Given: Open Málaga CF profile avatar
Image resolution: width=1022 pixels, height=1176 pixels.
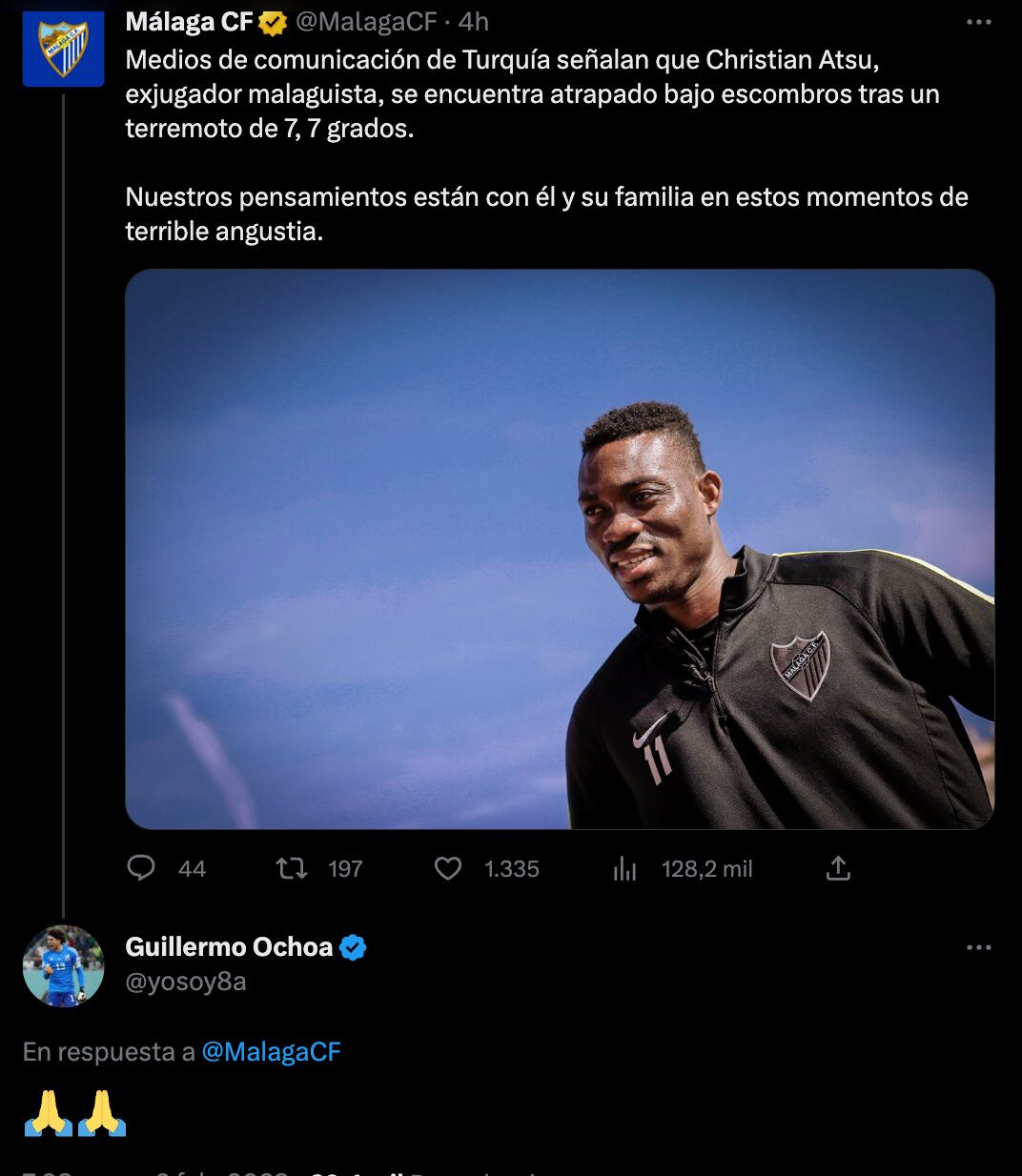Looking at the screenshot, I should [63, 48].
